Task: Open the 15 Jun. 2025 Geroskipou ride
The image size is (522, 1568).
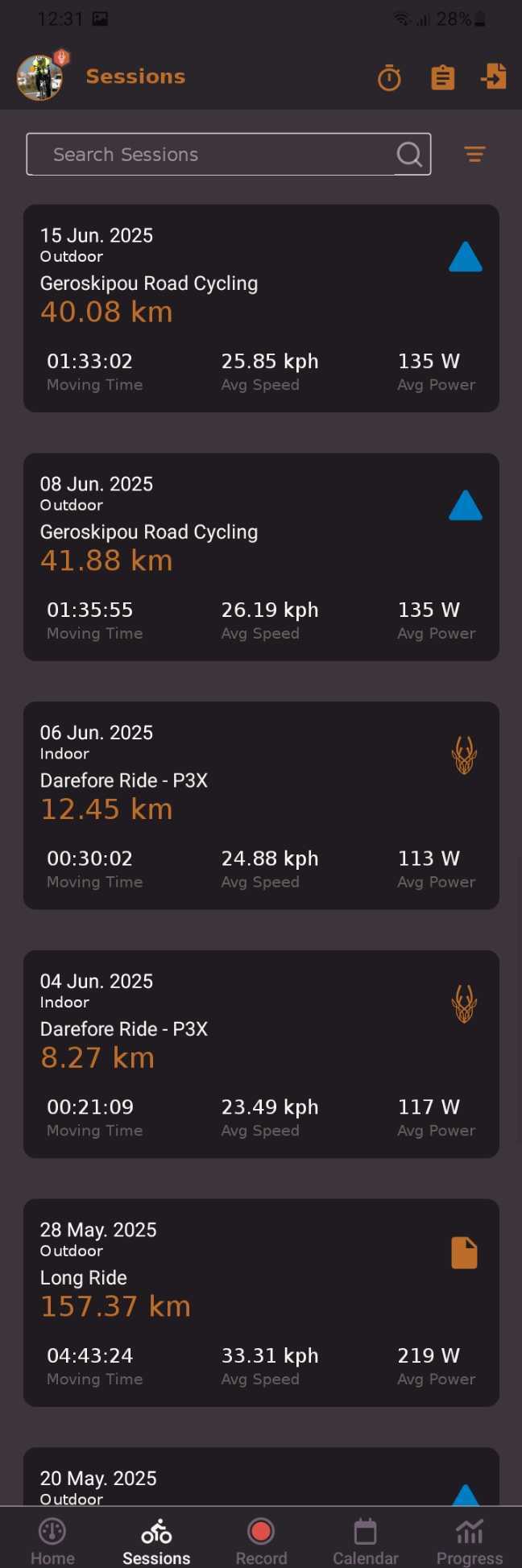Action: click(x=261, y=308)
